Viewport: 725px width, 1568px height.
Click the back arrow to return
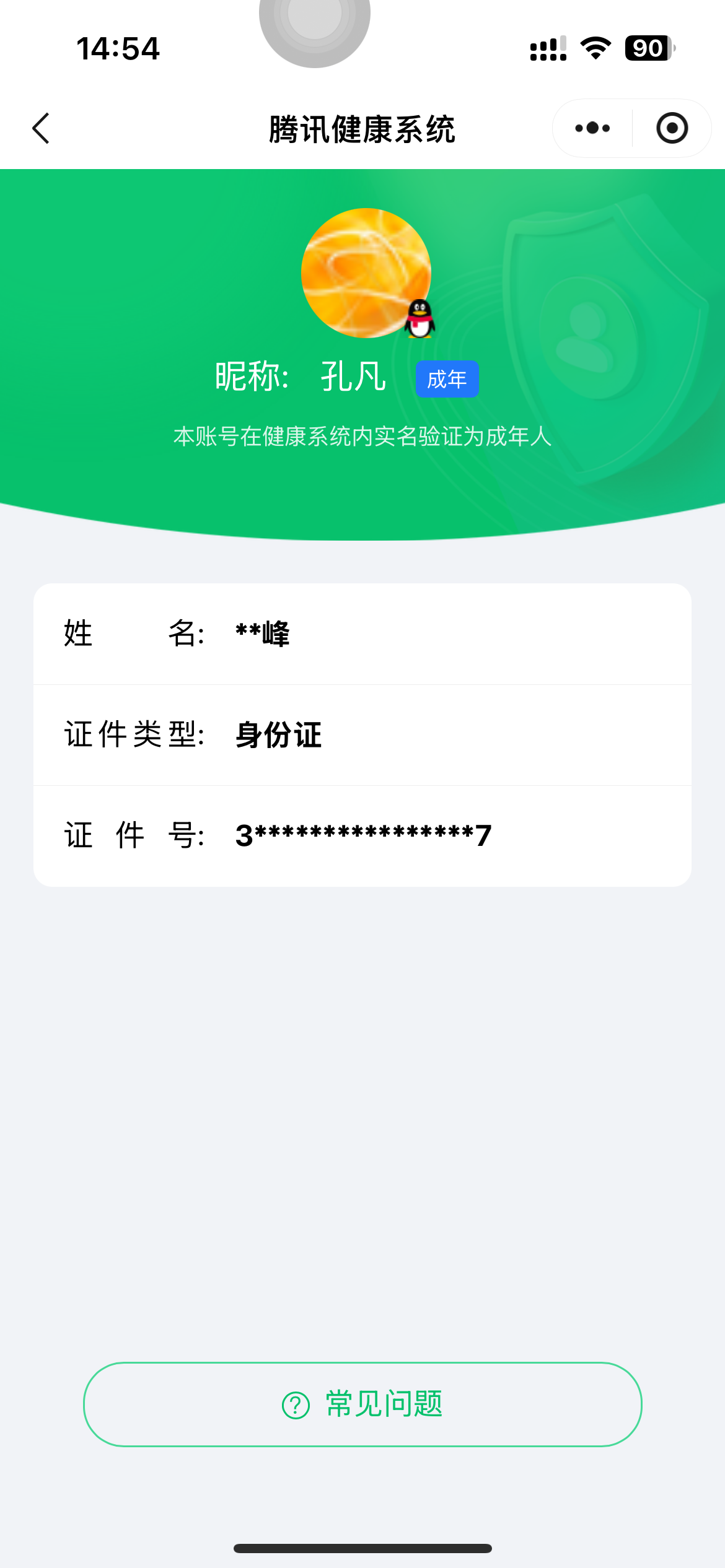tap(41, 128)
